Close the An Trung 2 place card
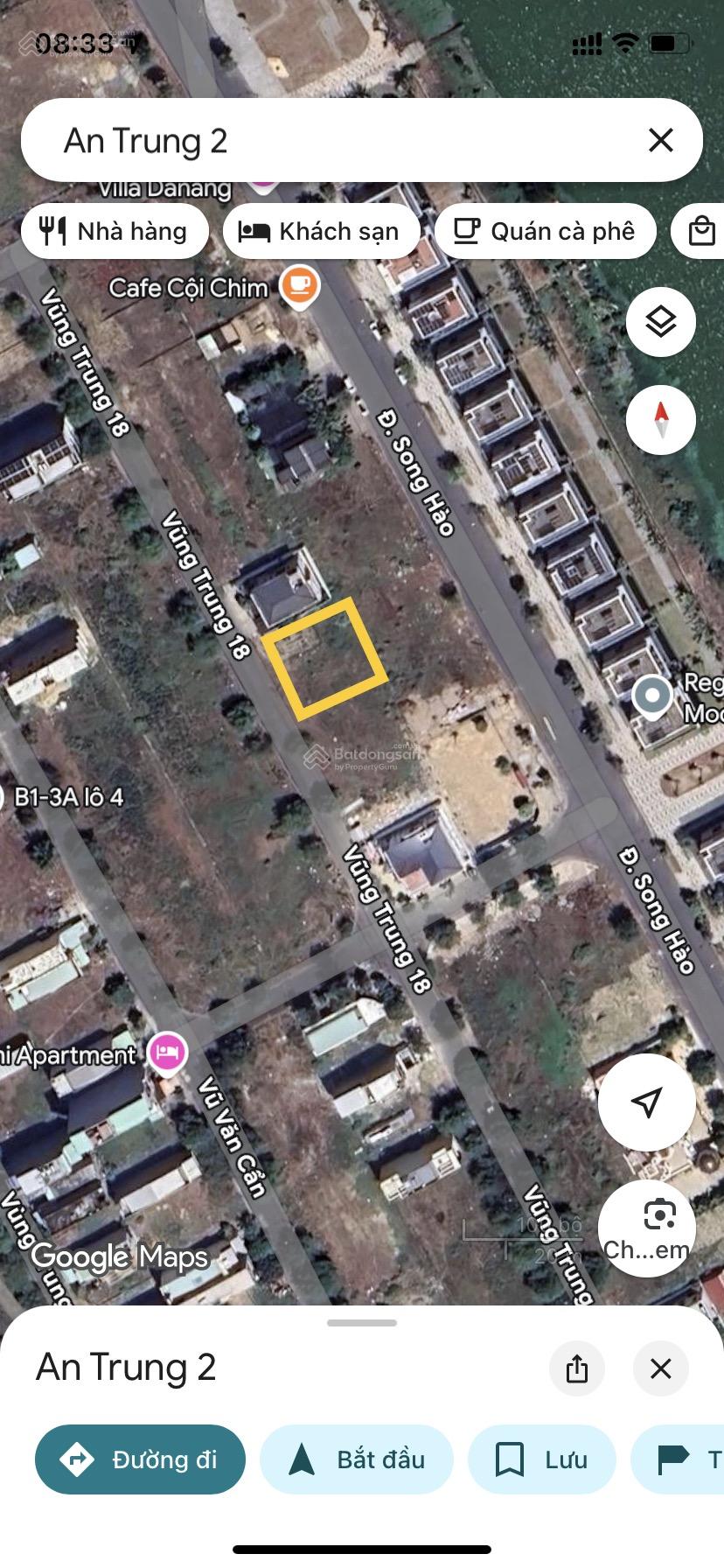Image resolution: width=724 pixels, height=1568 pixels. [660, 1368]
